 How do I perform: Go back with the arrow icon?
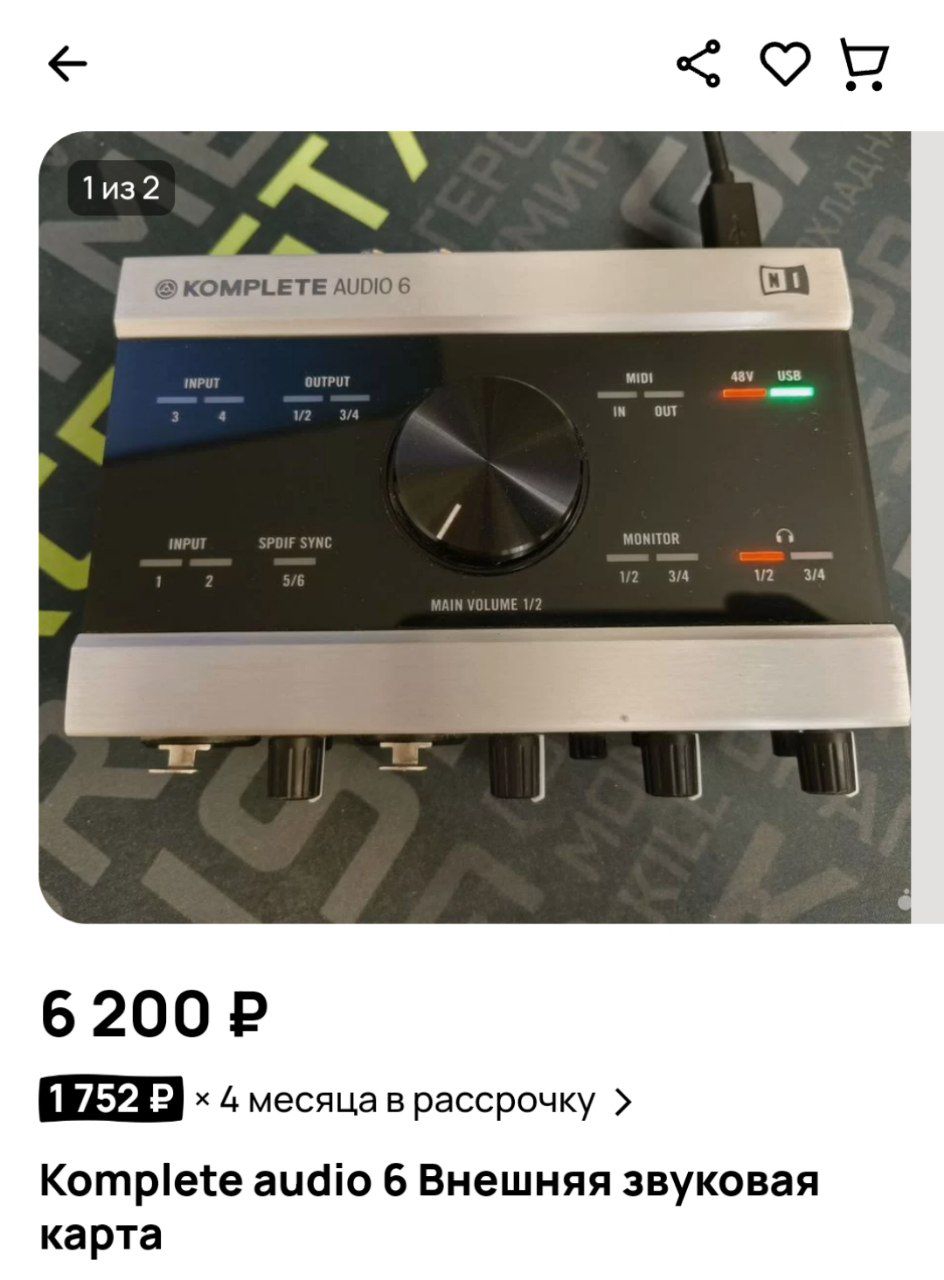pyautogui.click(x=68, y=65)
